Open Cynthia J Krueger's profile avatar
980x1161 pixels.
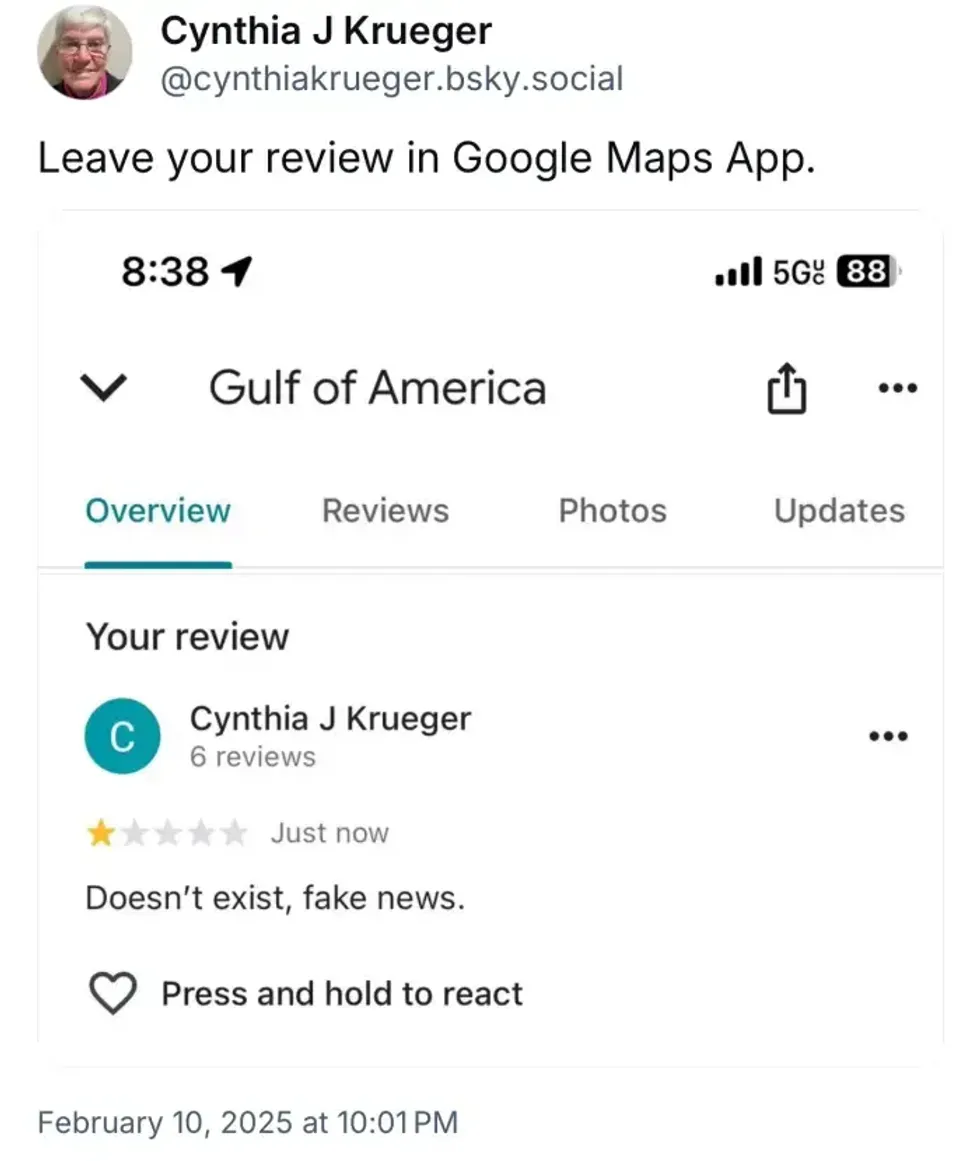(84, 52)
